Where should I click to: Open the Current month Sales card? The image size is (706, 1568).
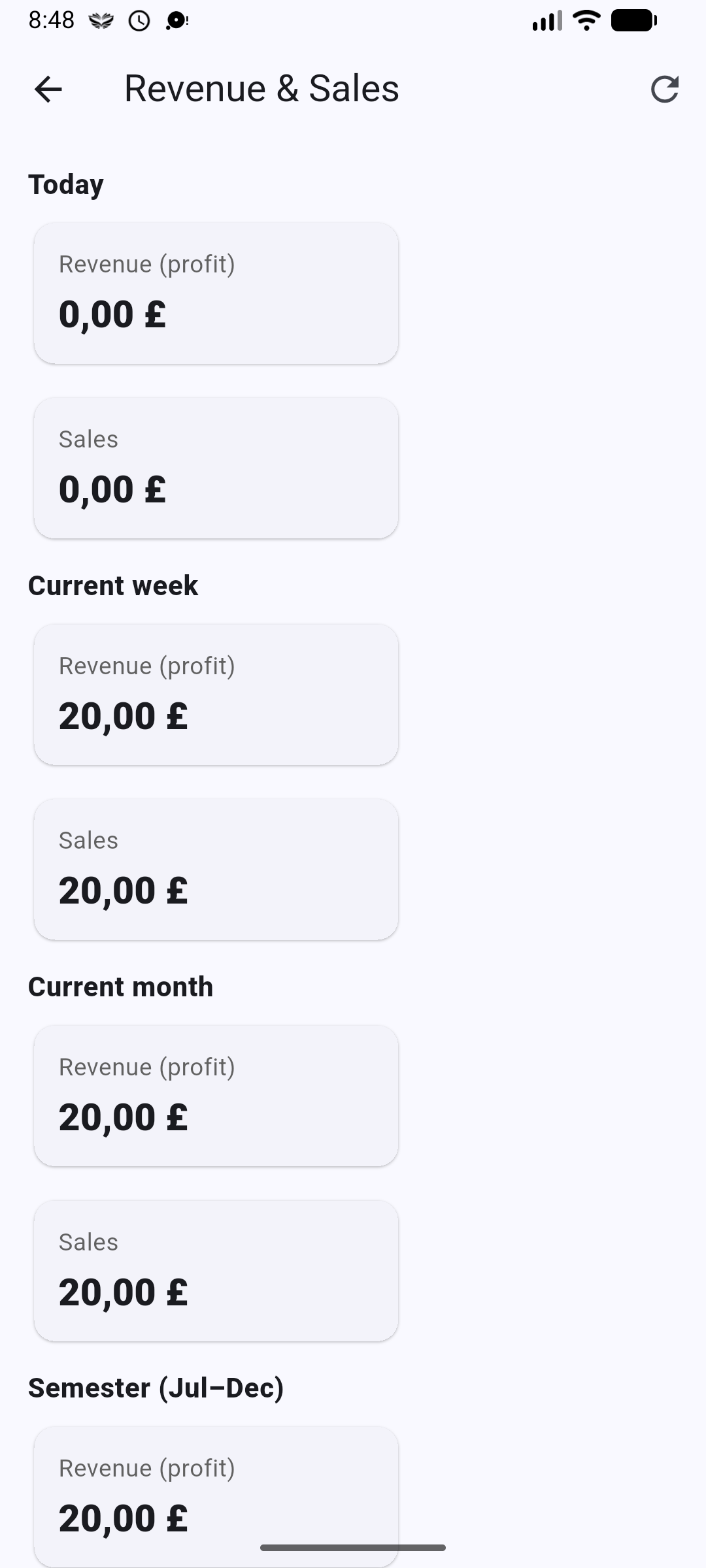[x=216, y=1269]
